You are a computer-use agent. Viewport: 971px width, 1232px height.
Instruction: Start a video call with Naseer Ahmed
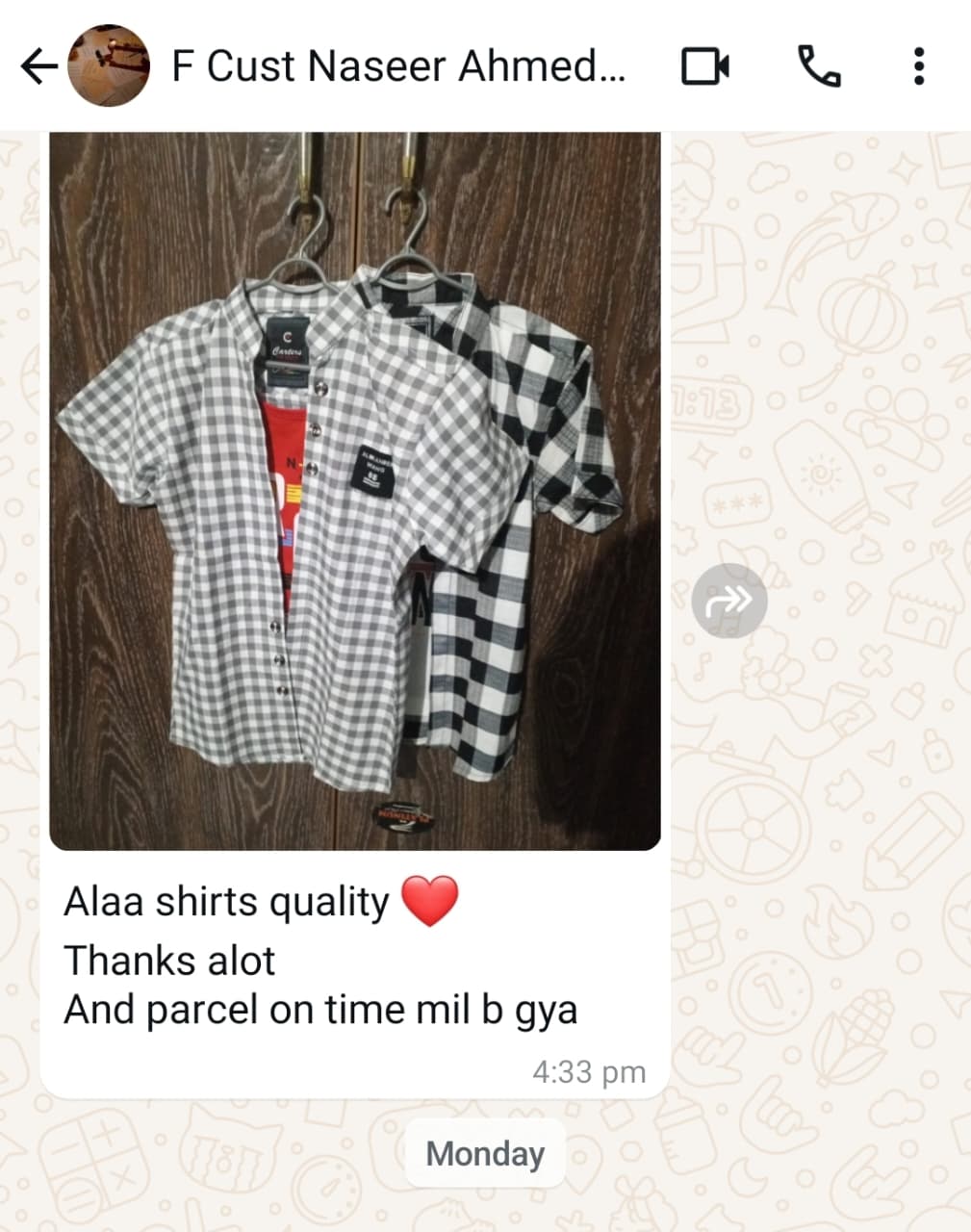point(705,66)
